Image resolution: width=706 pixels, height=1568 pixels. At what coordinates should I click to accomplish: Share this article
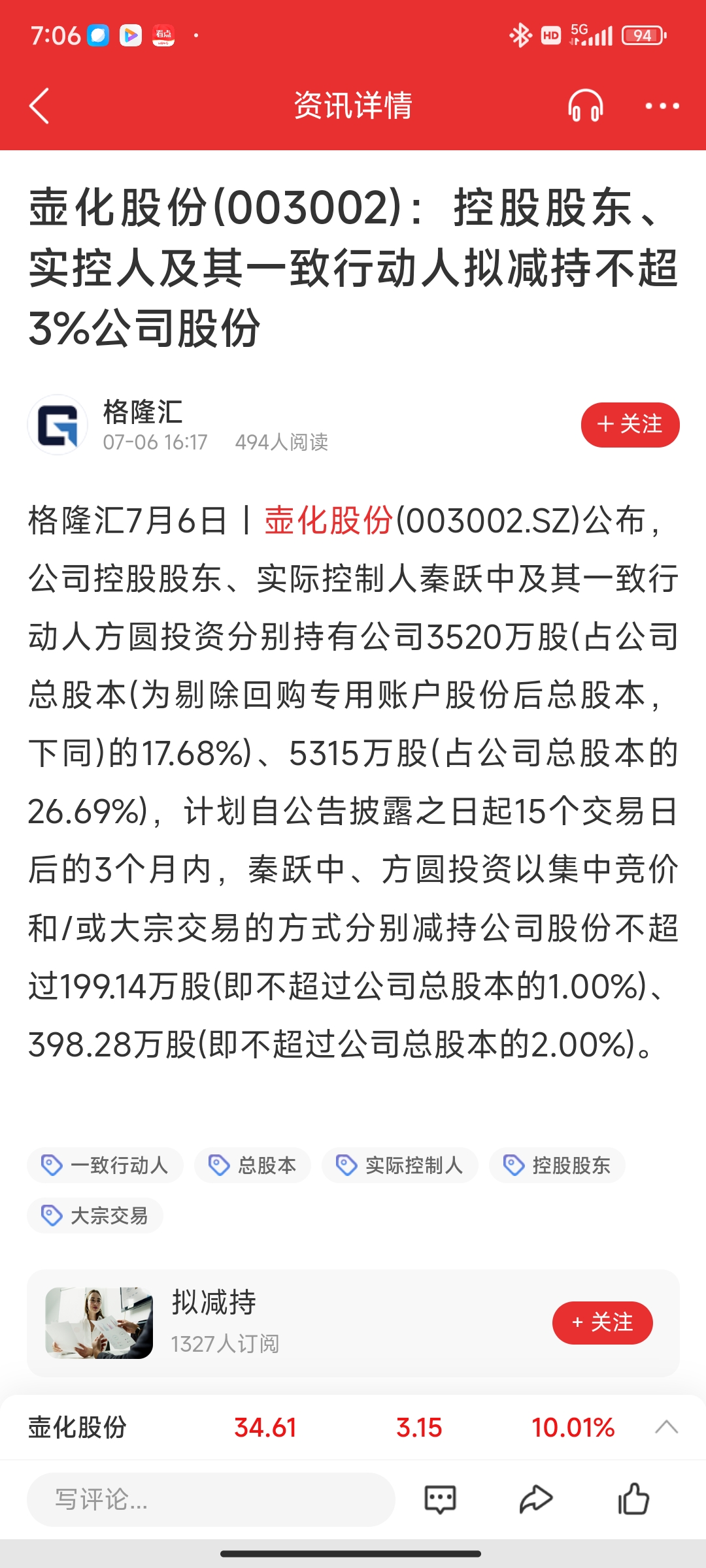click(x=536, y=1499)
